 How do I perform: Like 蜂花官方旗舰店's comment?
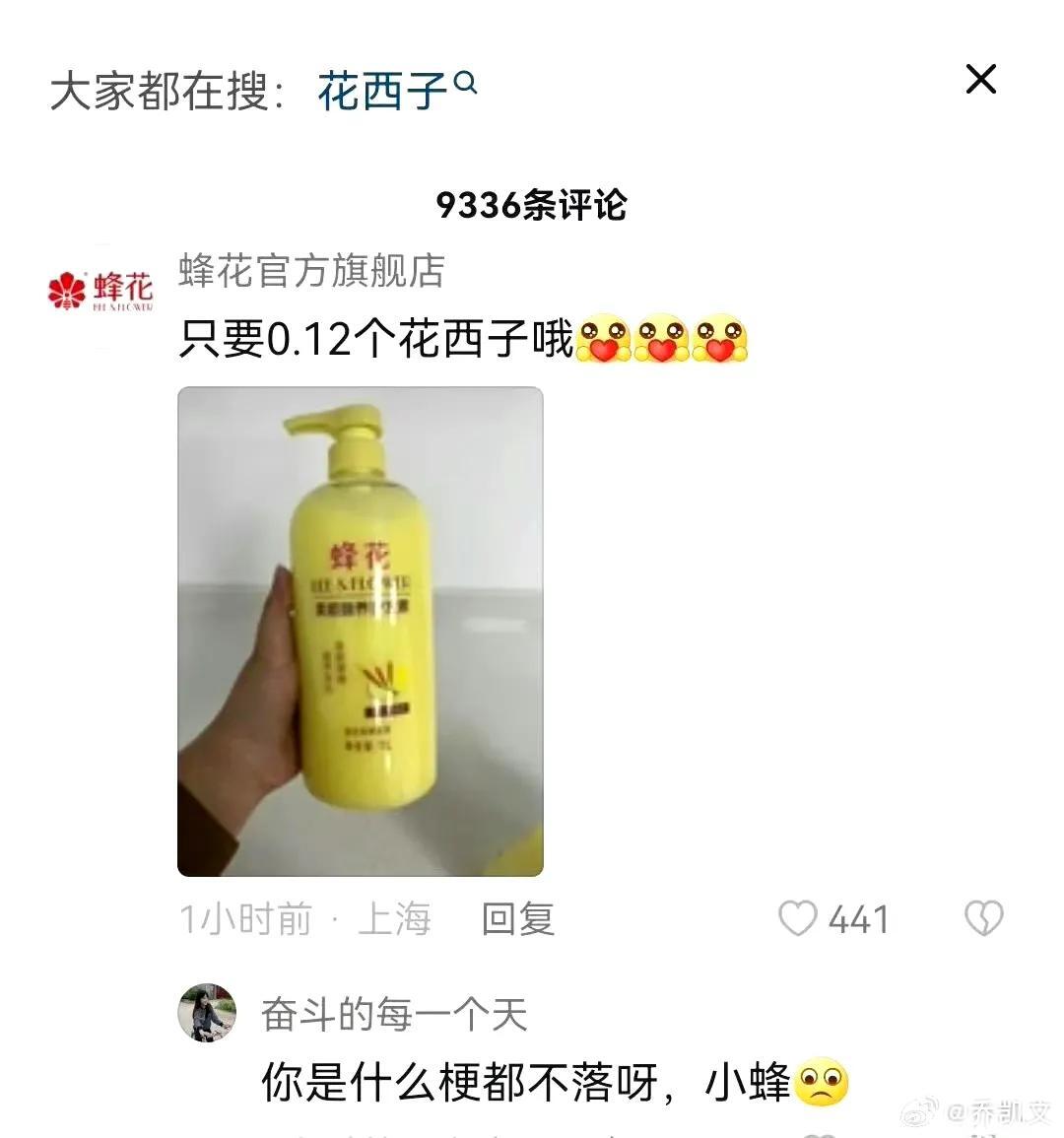798,918
